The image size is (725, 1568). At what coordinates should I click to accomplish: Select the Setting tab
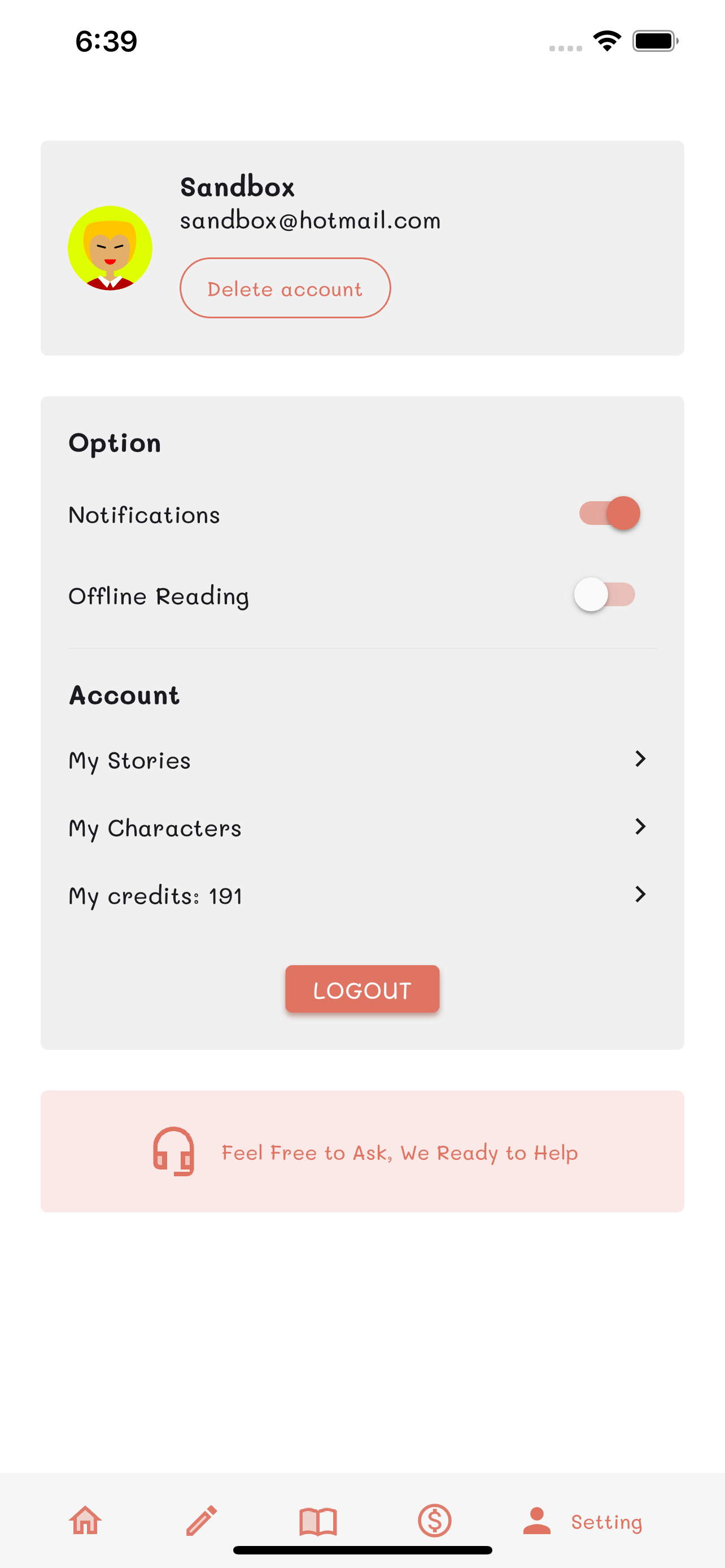coord(583,1521)
